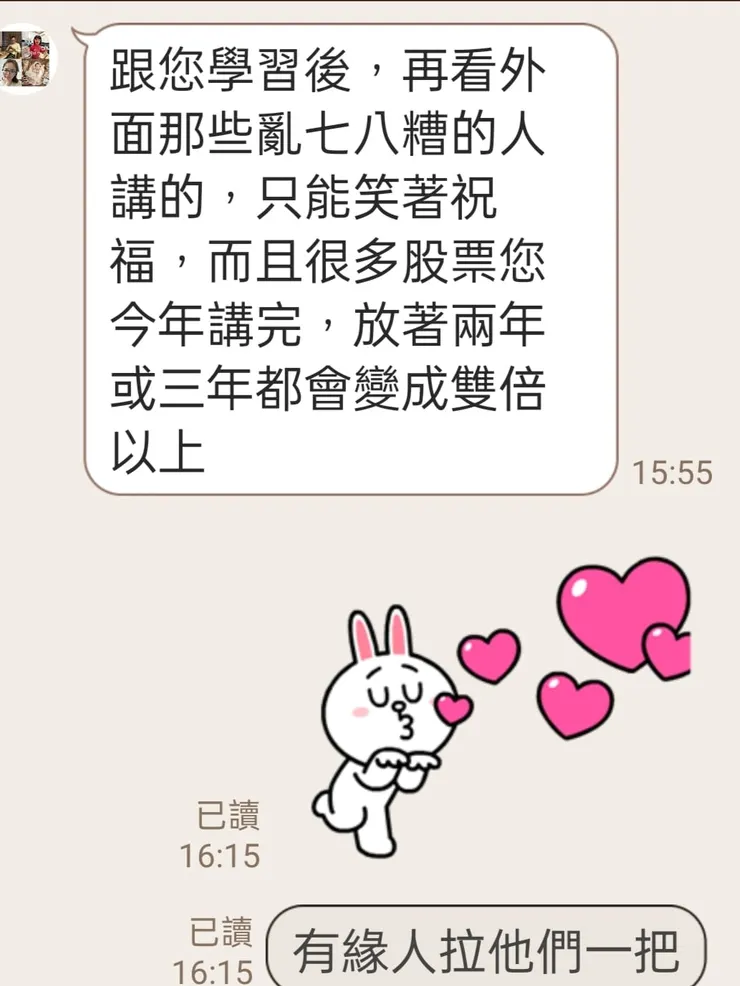Tap the first 已讀 read receipt
The height and width of the screenshot is (986, 740).
coord(226,814)
